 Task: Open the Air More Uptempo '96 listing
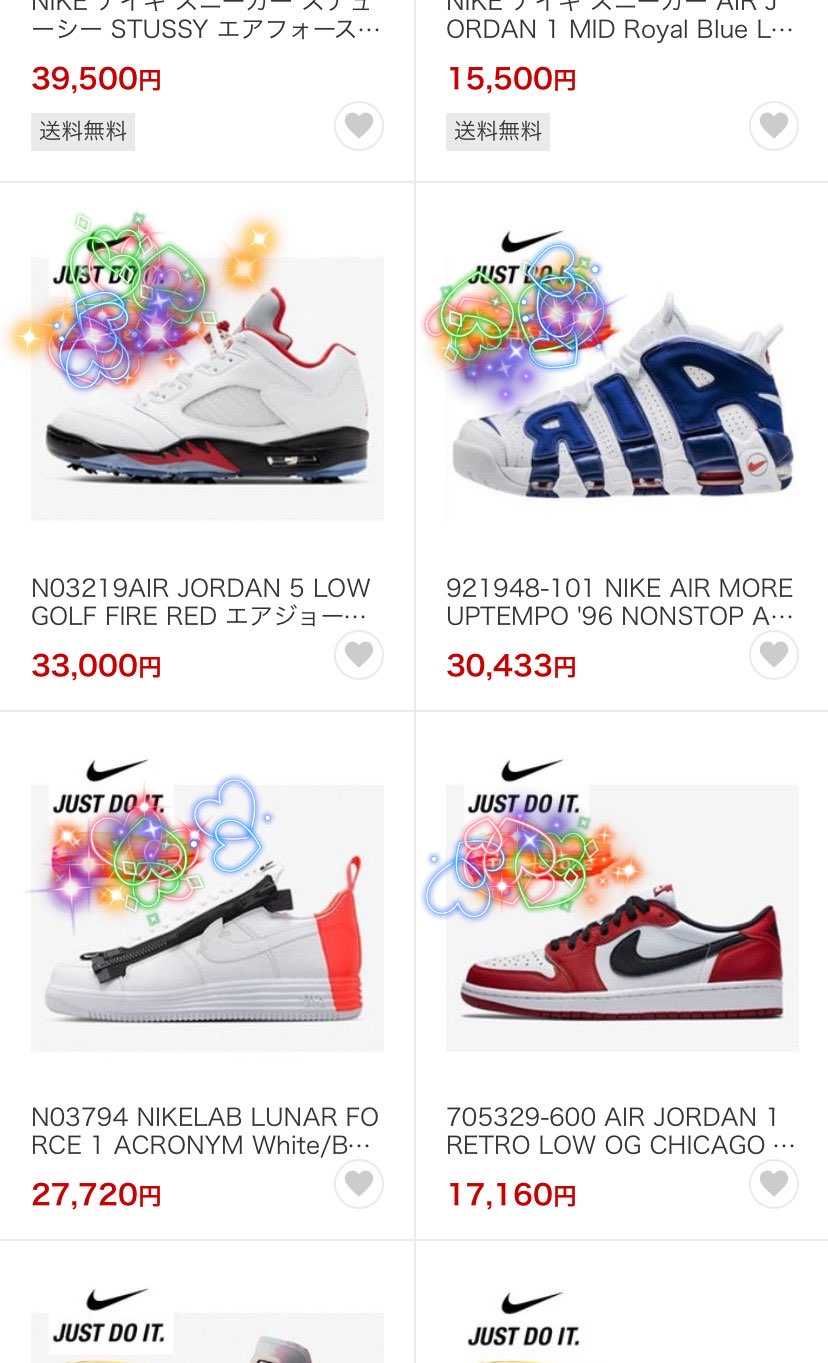point(622,388)
